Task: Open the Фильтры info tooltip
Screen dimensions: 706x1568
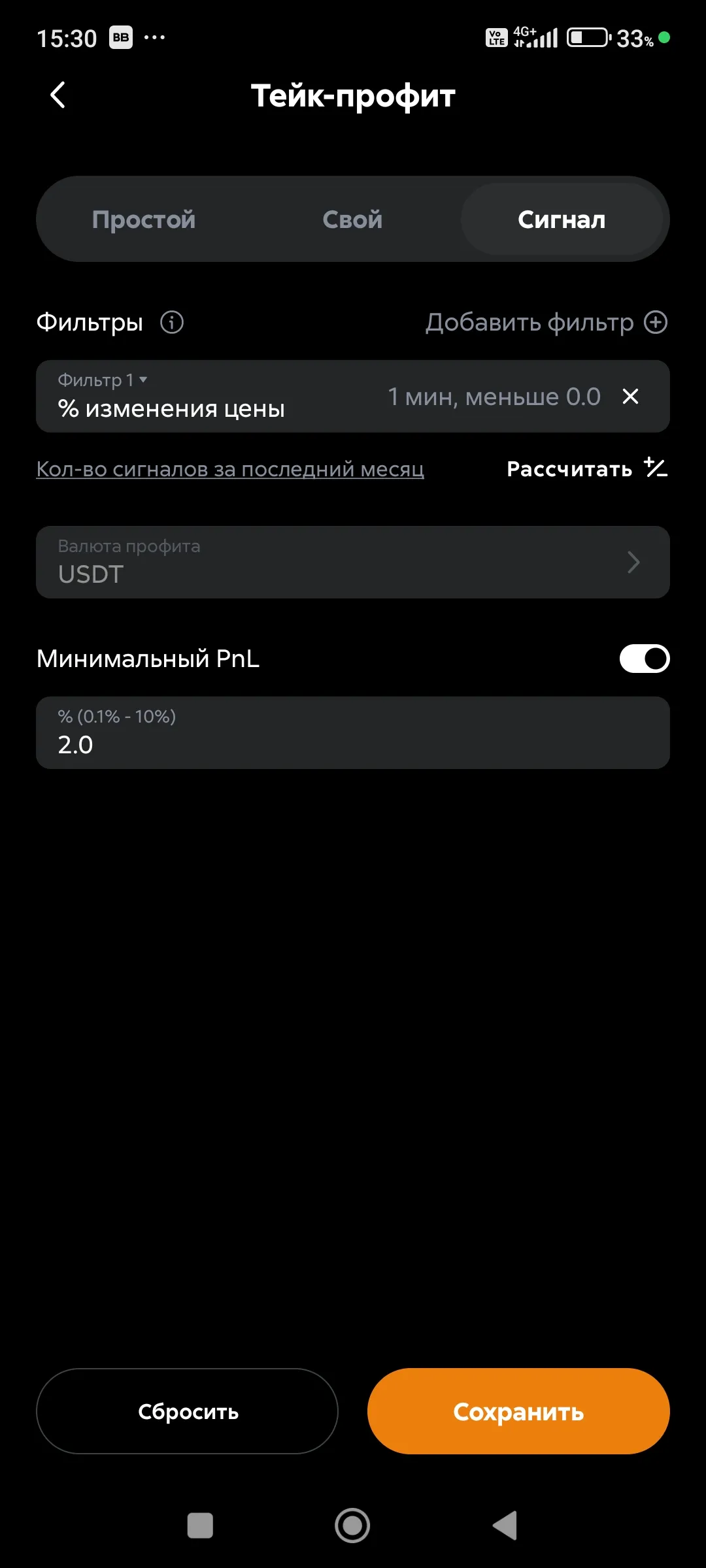Action: coord(171,321)
